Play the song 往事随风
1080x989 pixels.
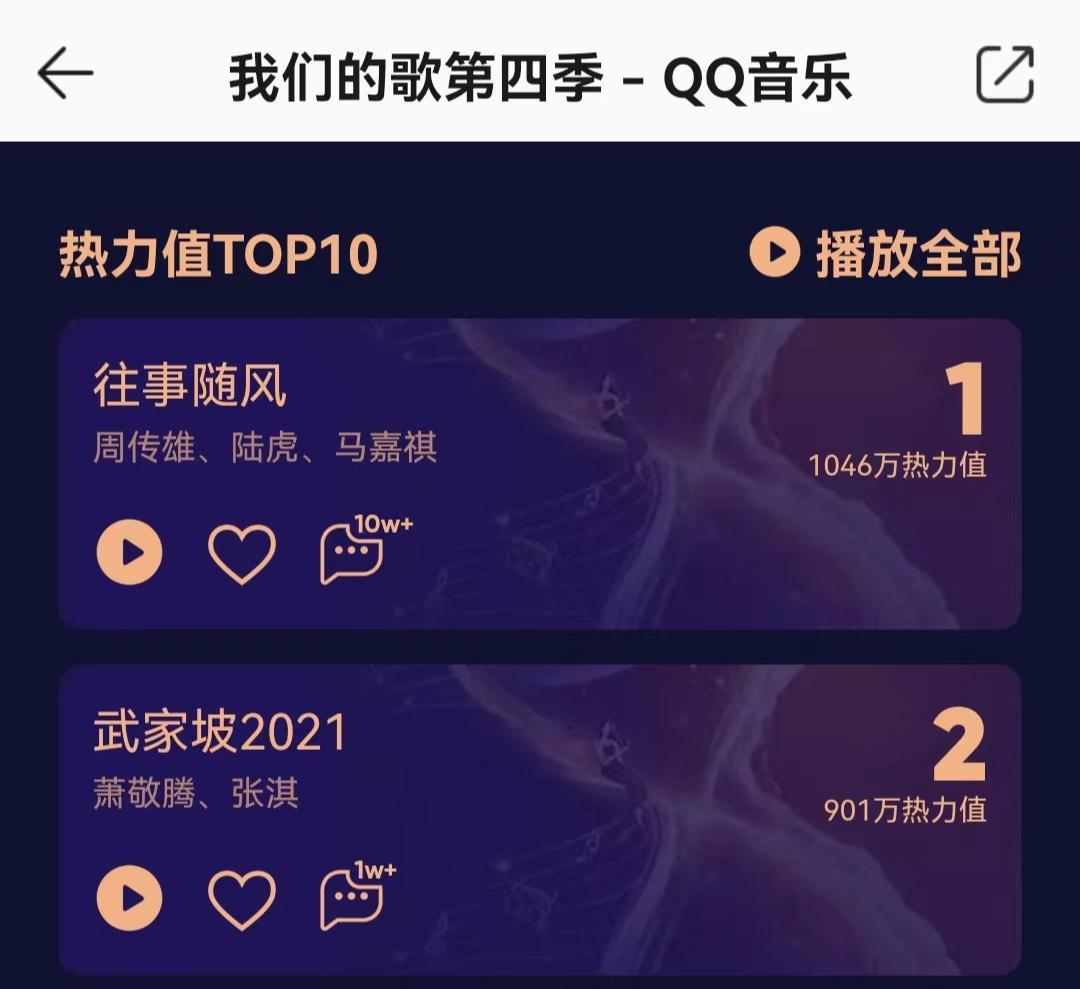129,552
